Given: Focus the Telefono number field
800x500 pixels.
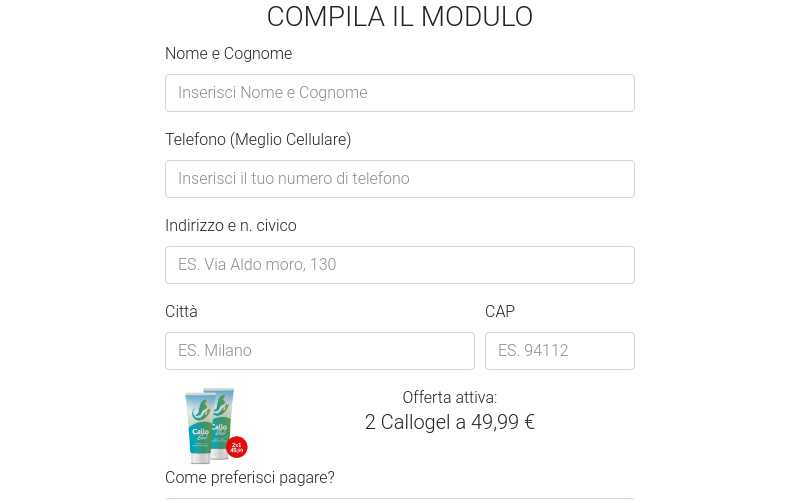Looking at the screenshot, I should (399, 179).
